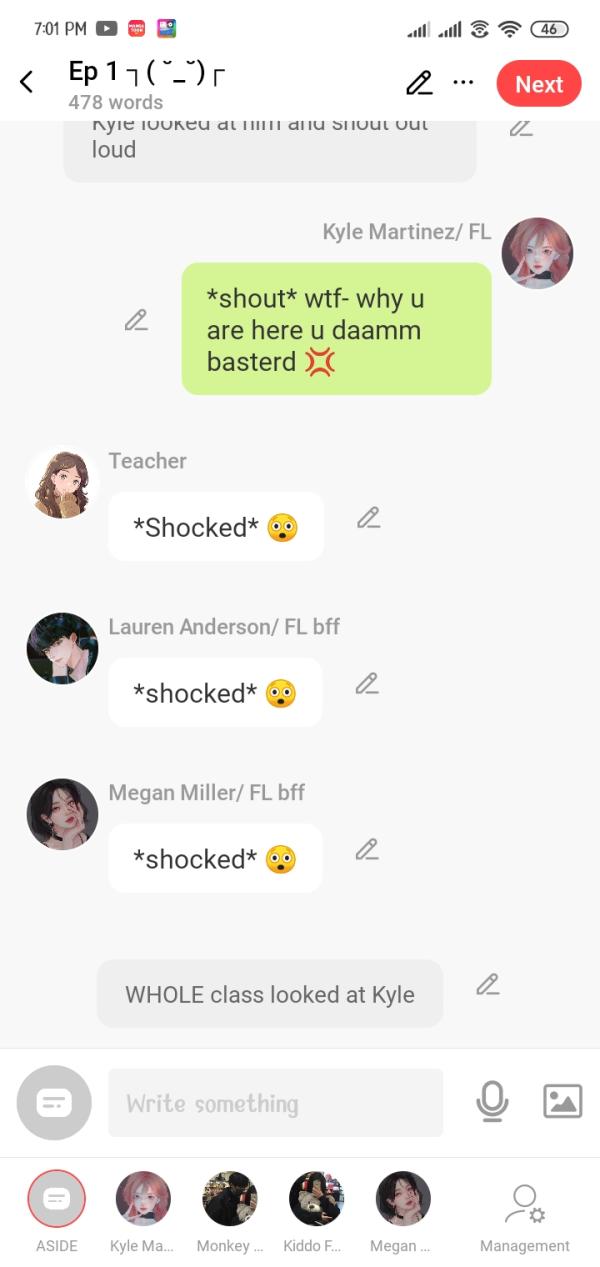Screen dimensions: 600x1267
Task: Start voice input with the microphone
Action: [x=491, y=1102]
